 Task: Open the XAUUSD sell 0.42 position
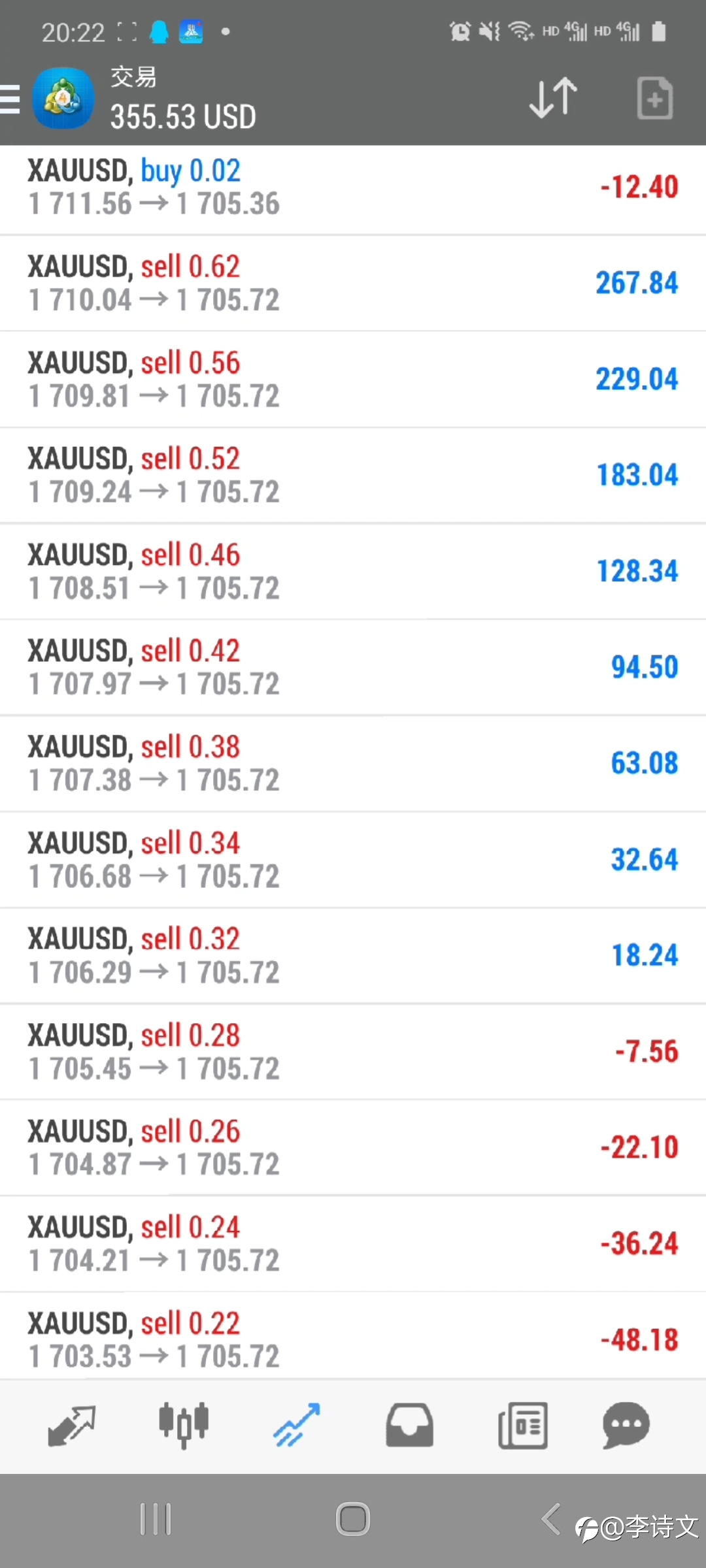pos(353,667)
